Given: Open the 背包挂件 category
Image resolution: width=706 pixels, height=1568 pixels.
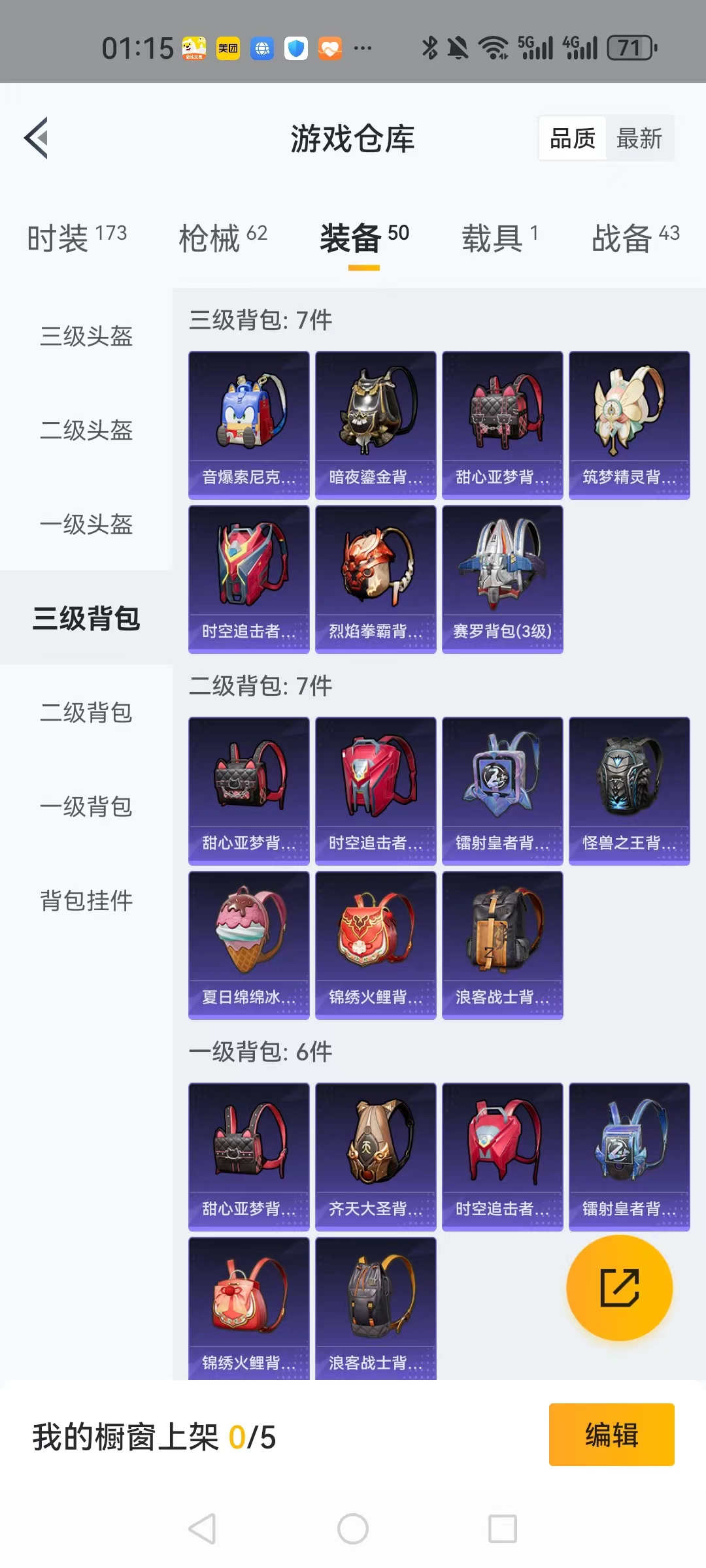Looking at the screenshot, I should tap(86, 900).
